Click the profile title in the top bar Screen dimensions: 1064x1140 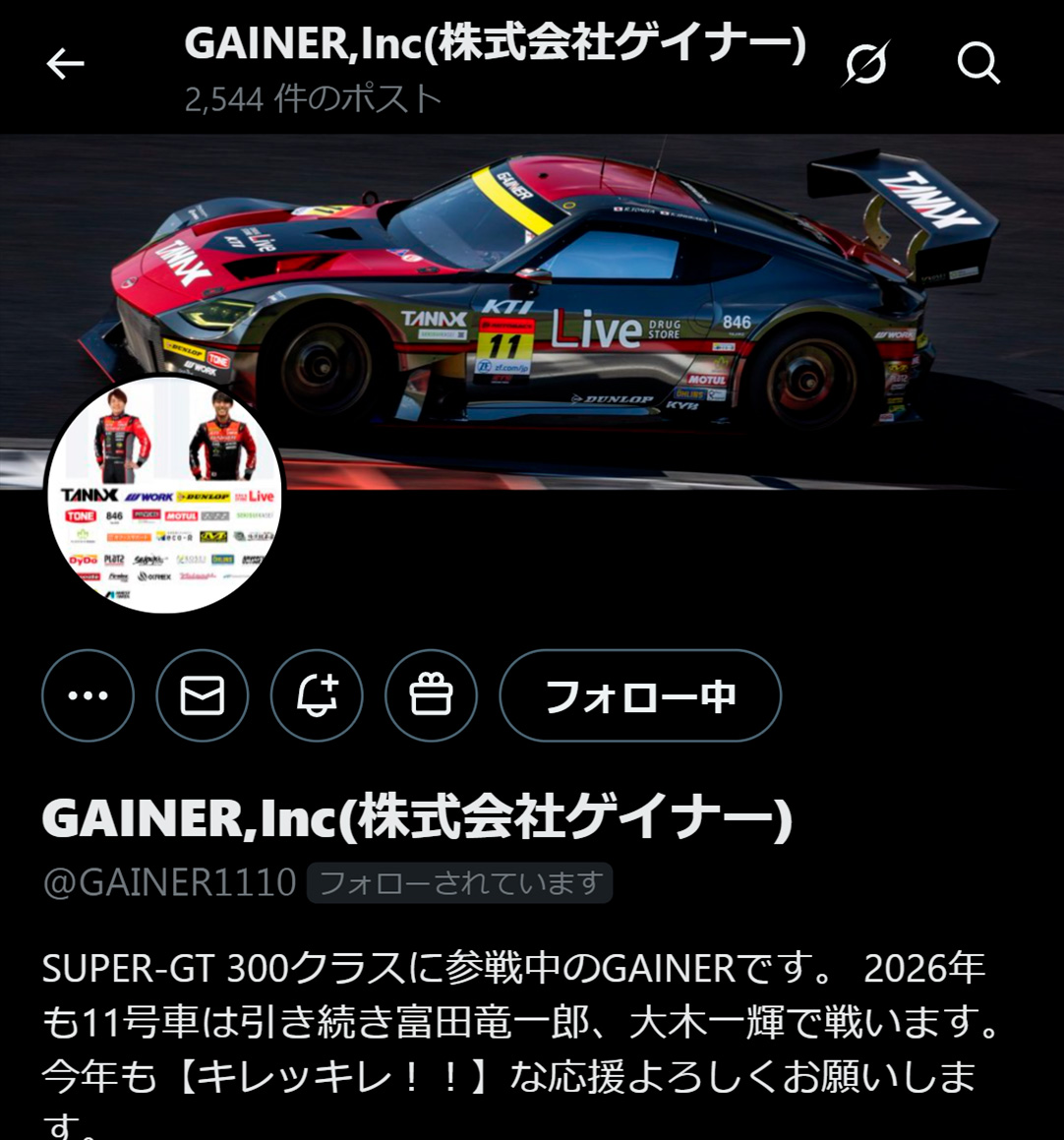tap(492, 42)
